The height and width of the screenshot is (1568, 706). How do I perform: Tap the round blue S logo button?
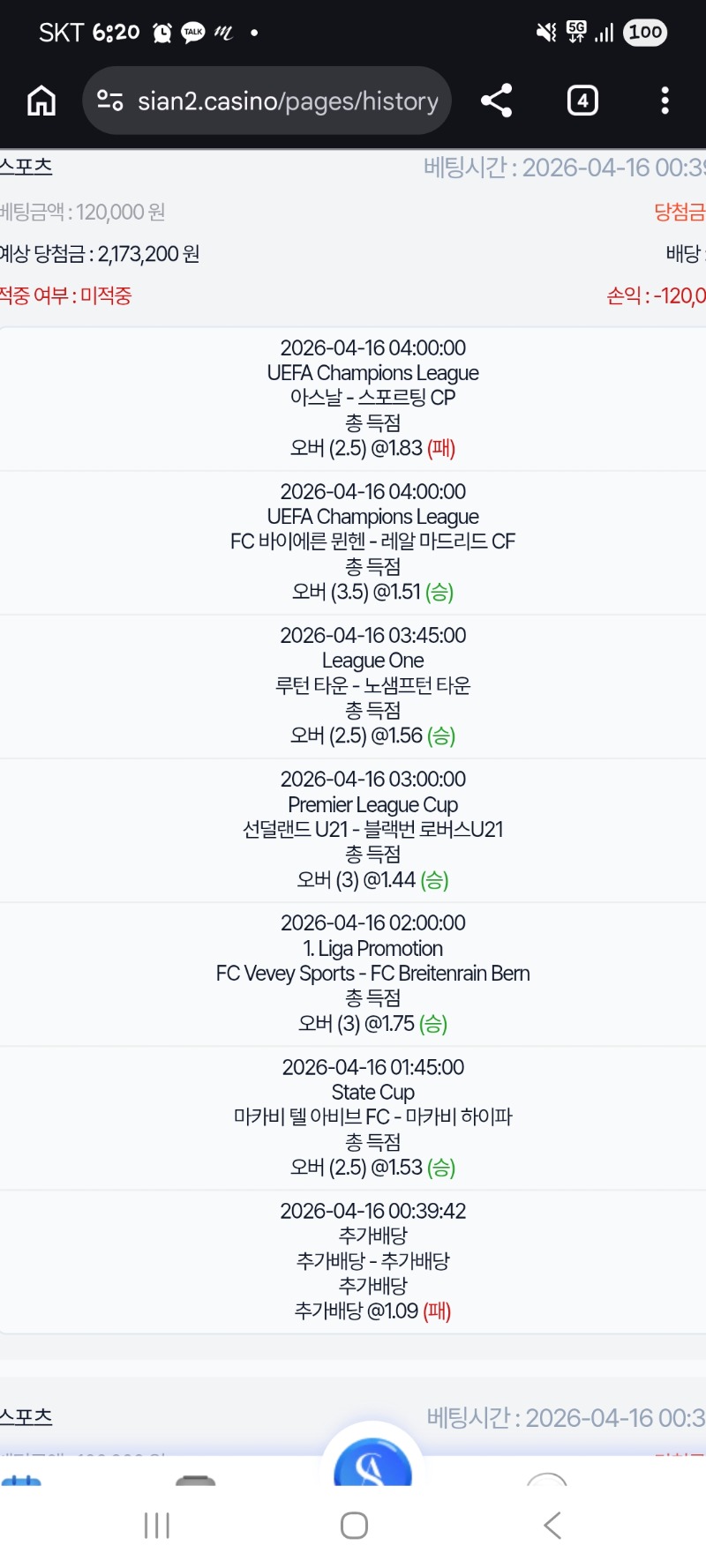coord(372,1467)
